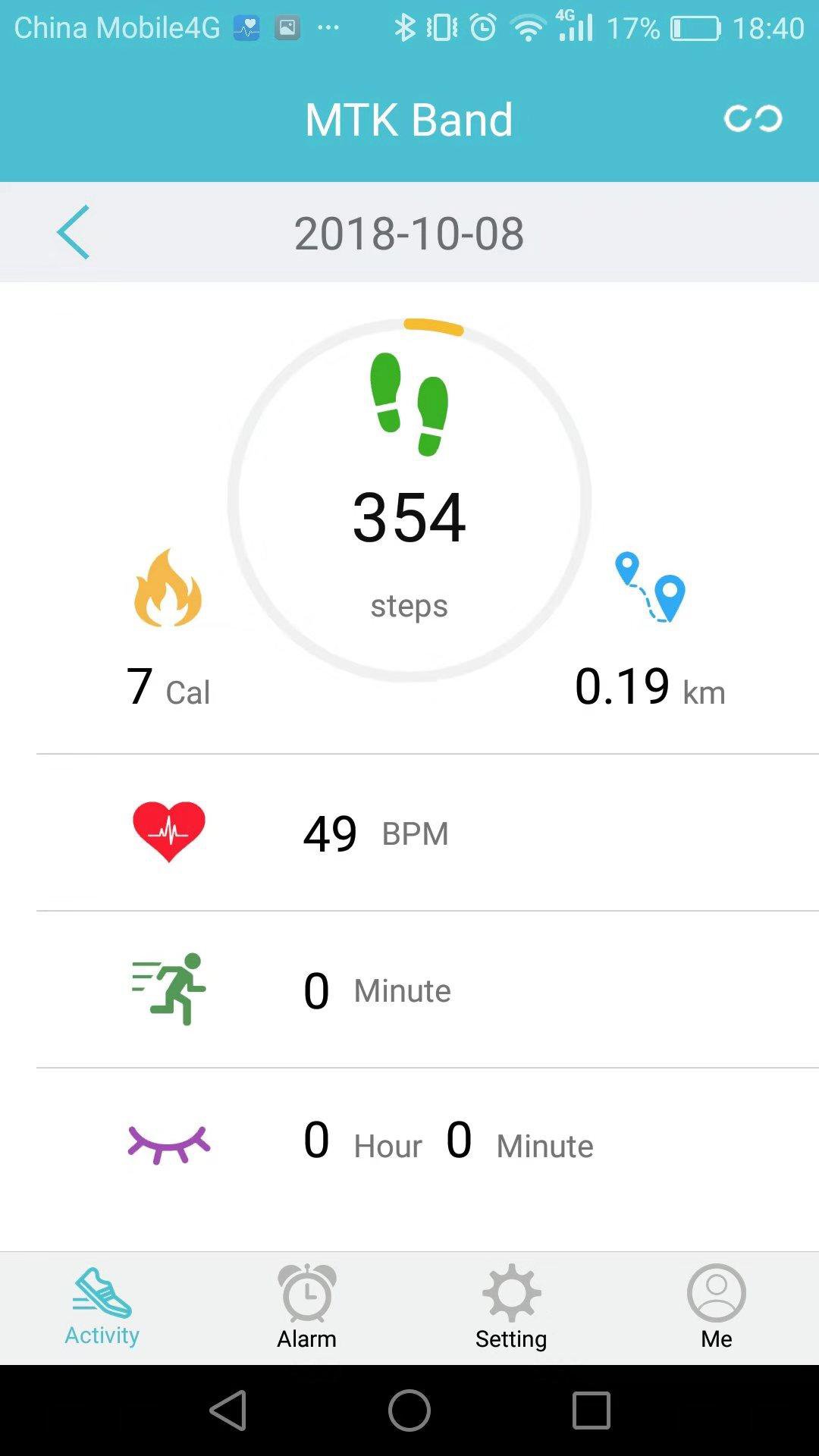The image size is (819, 1456).
Task: Switch to the Activity tab
Action: [102, 1307]
